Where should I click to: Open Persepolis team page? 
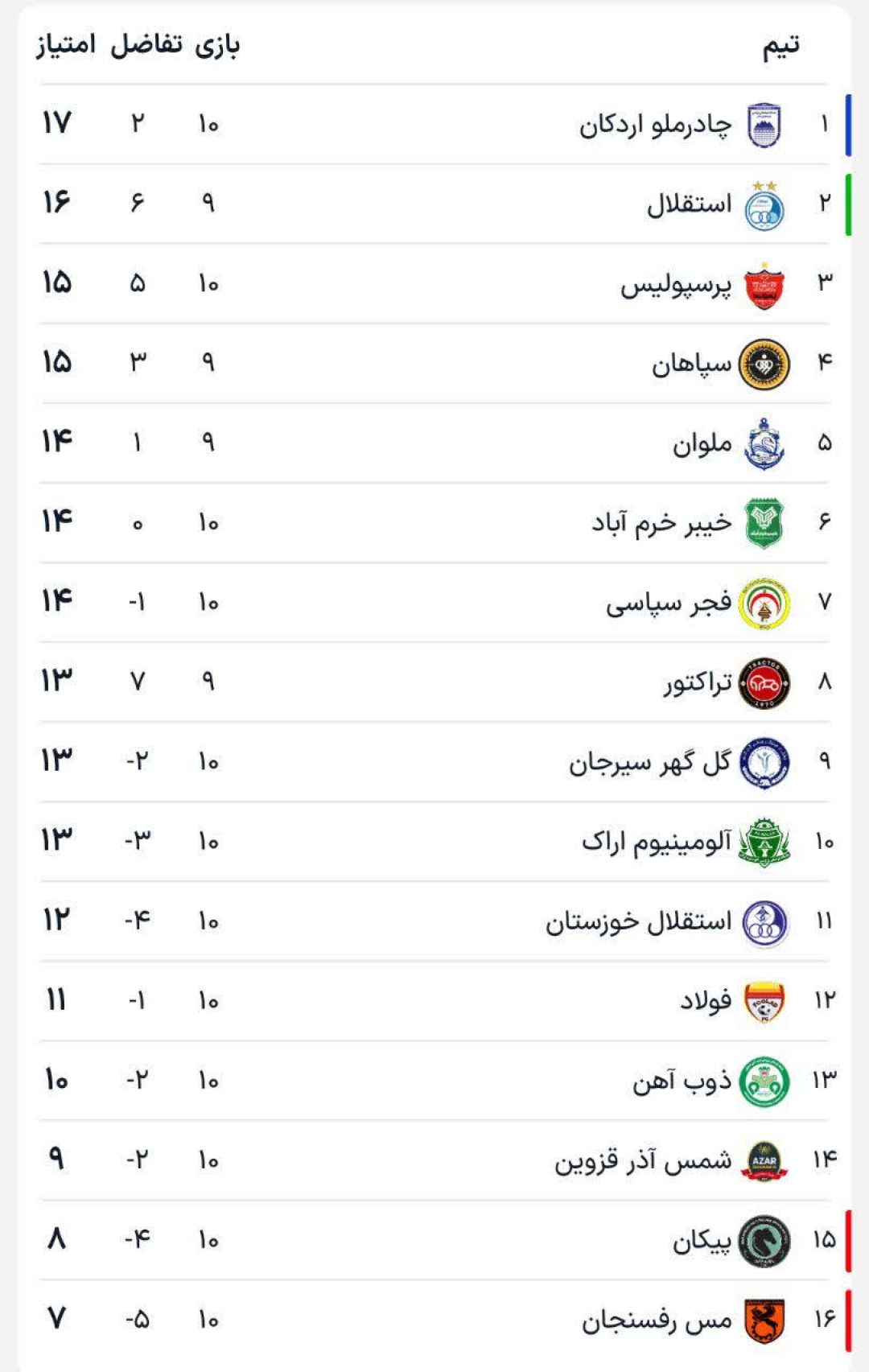[676, 284]
